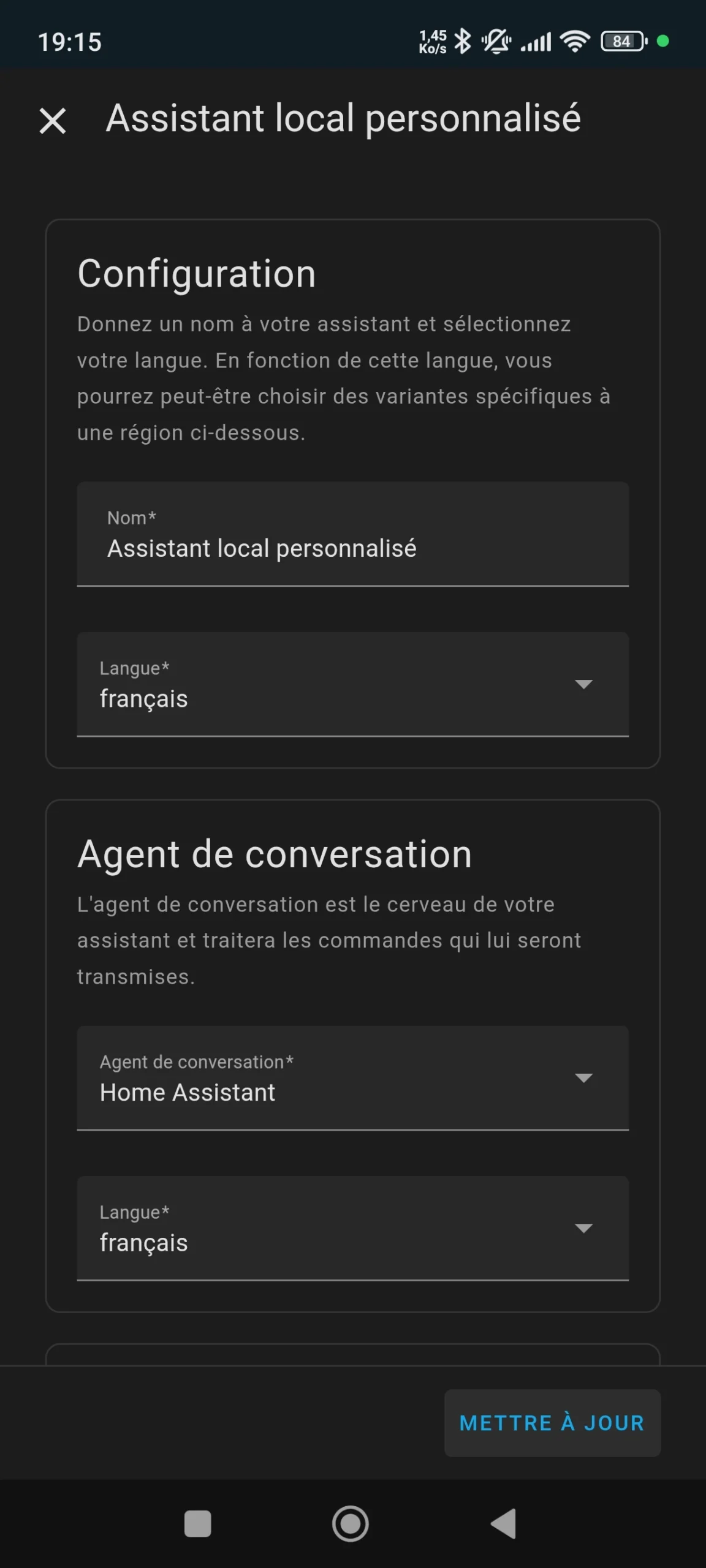The image size is (706, 1568).
Task: Edit the Nom text field
Action: point(353,534)
